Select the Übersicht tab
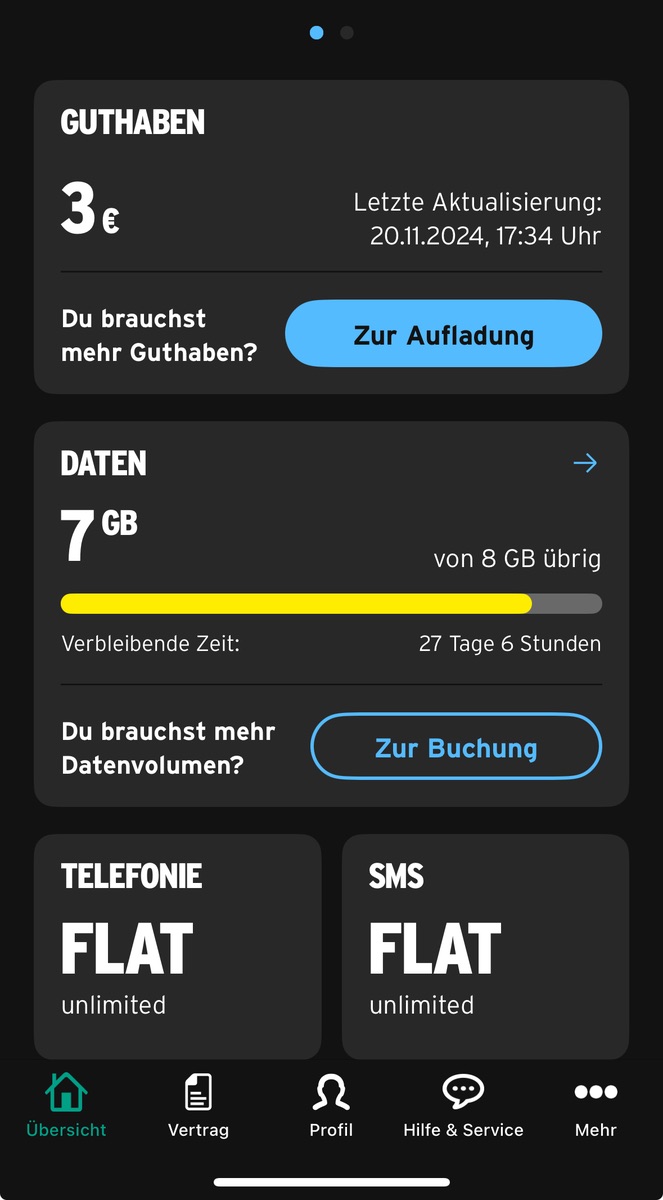Screen dimensions: 663x1200 66,1105
